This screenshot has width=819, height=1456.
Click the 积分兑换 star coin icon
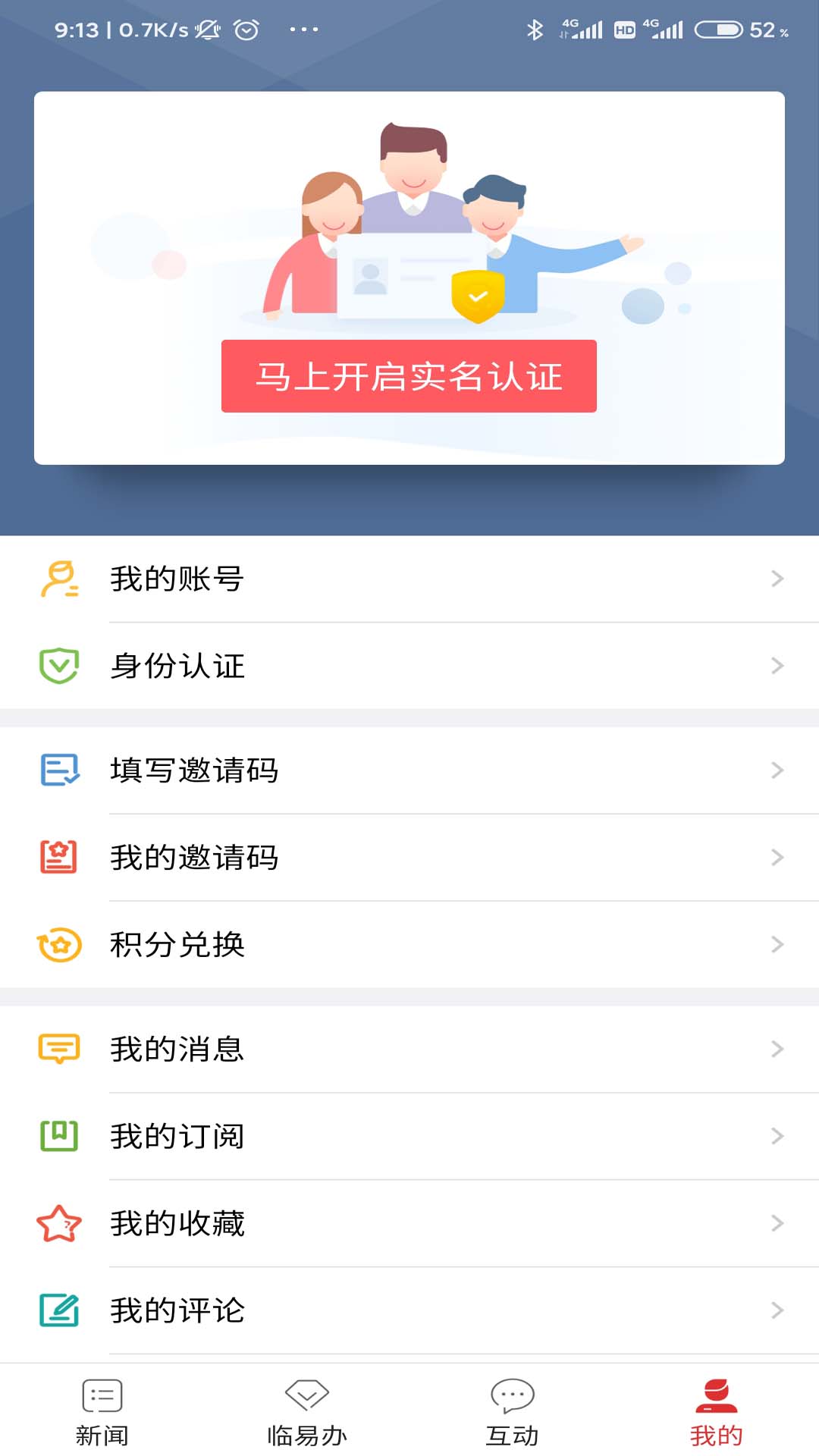(x=61, y=944)
